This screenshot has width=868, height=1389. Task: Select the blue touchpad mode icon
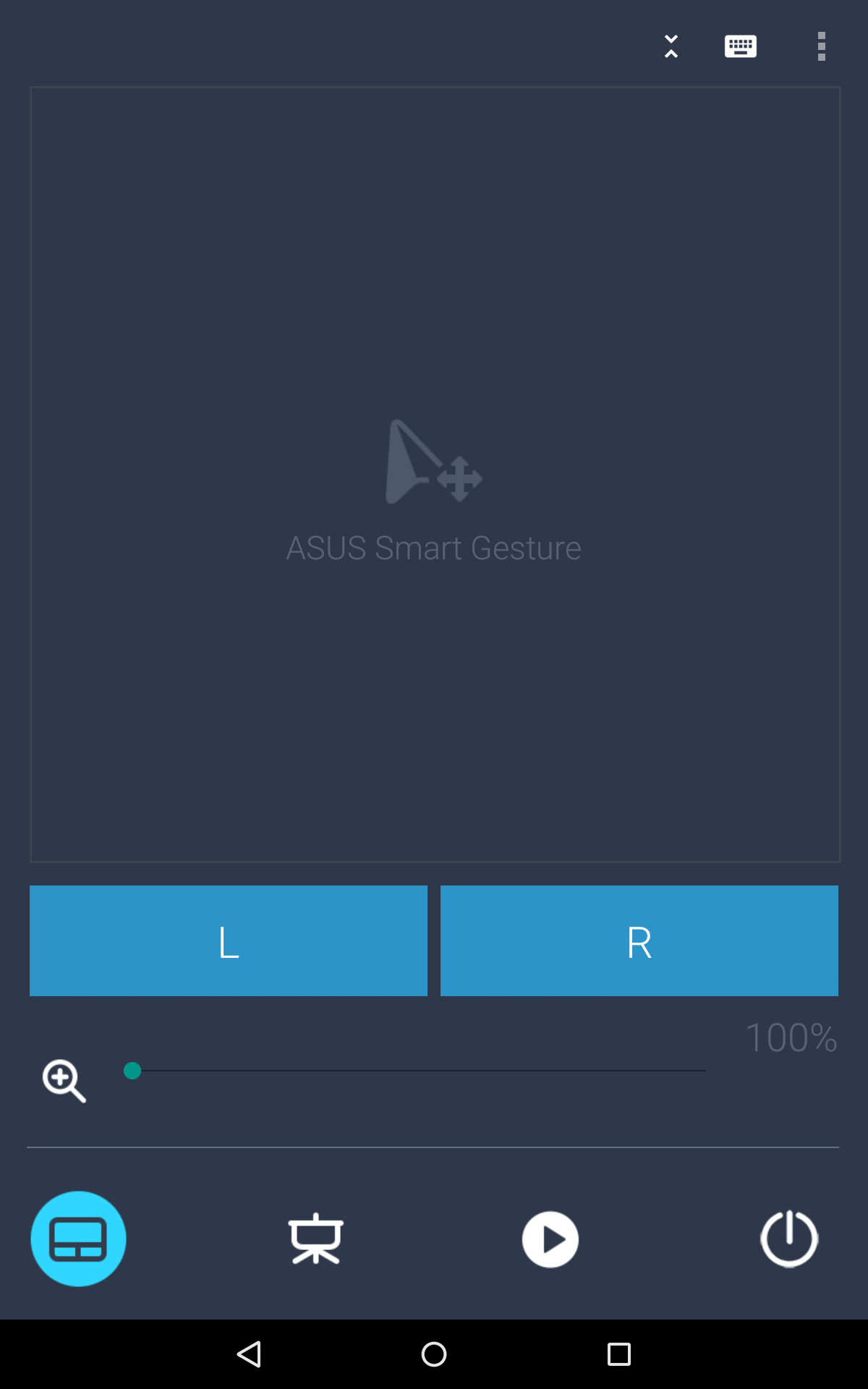(78, 1239)
